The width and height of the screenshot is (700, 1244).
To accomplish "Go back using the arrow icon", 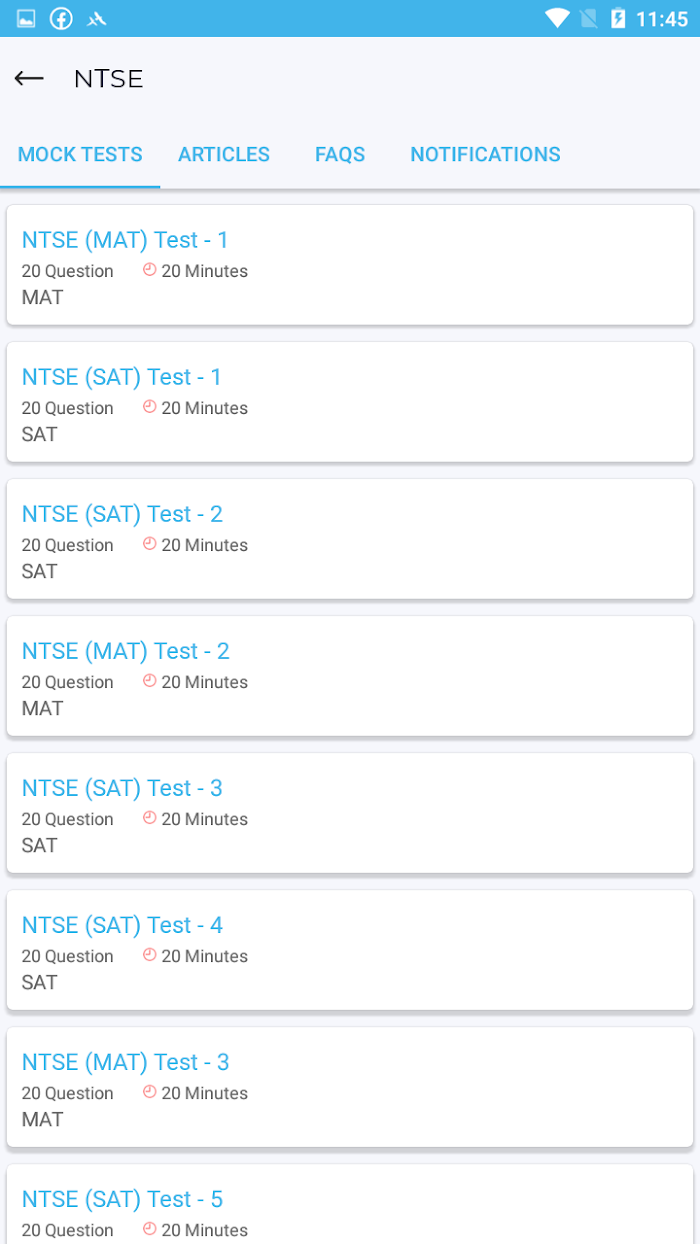I will (x=29, y=78).
